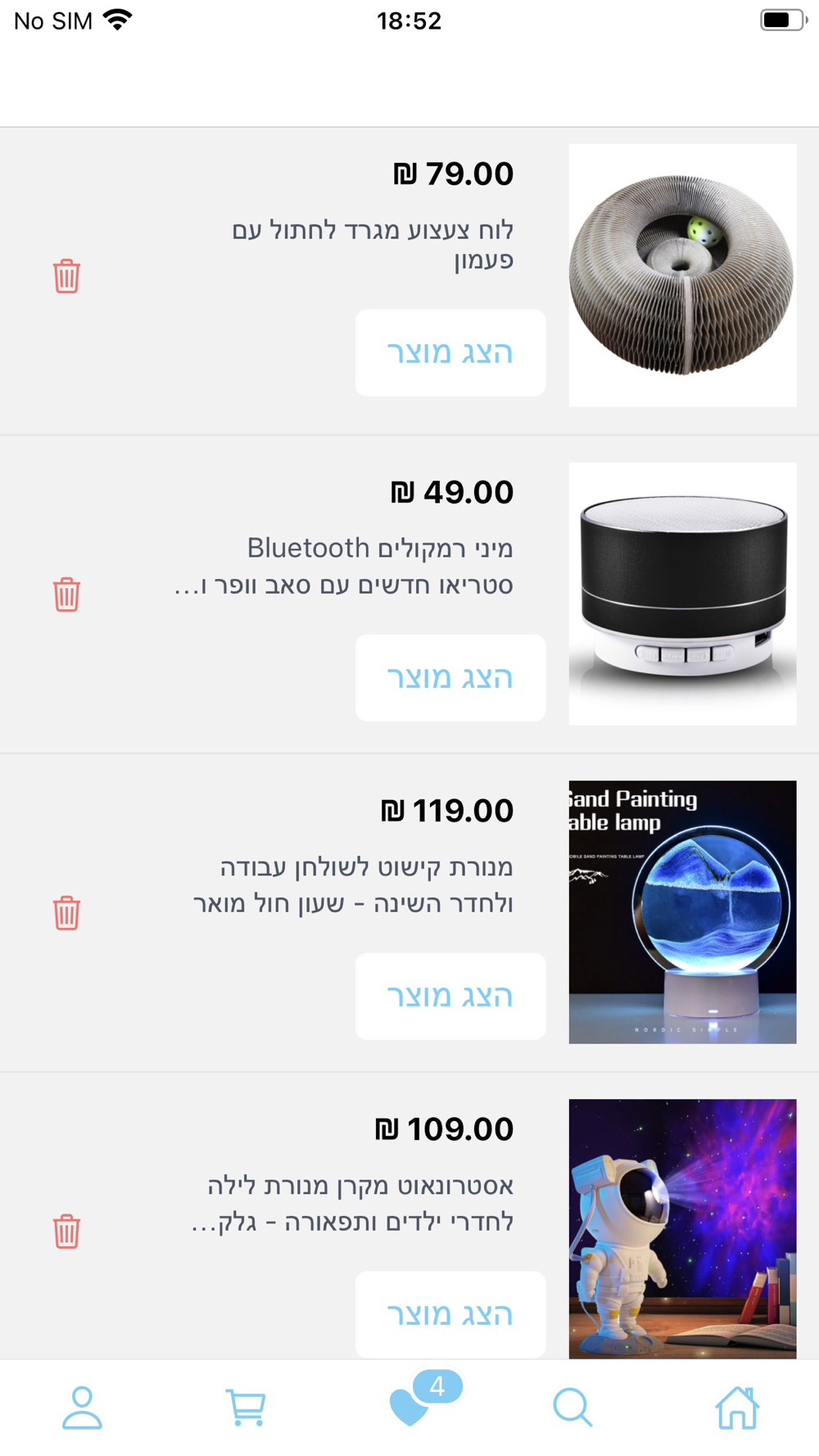Viewport: 819px width, 1456px height.
Task: Open the Sand Painting table lamp image
Action: [x=682, y=912]
